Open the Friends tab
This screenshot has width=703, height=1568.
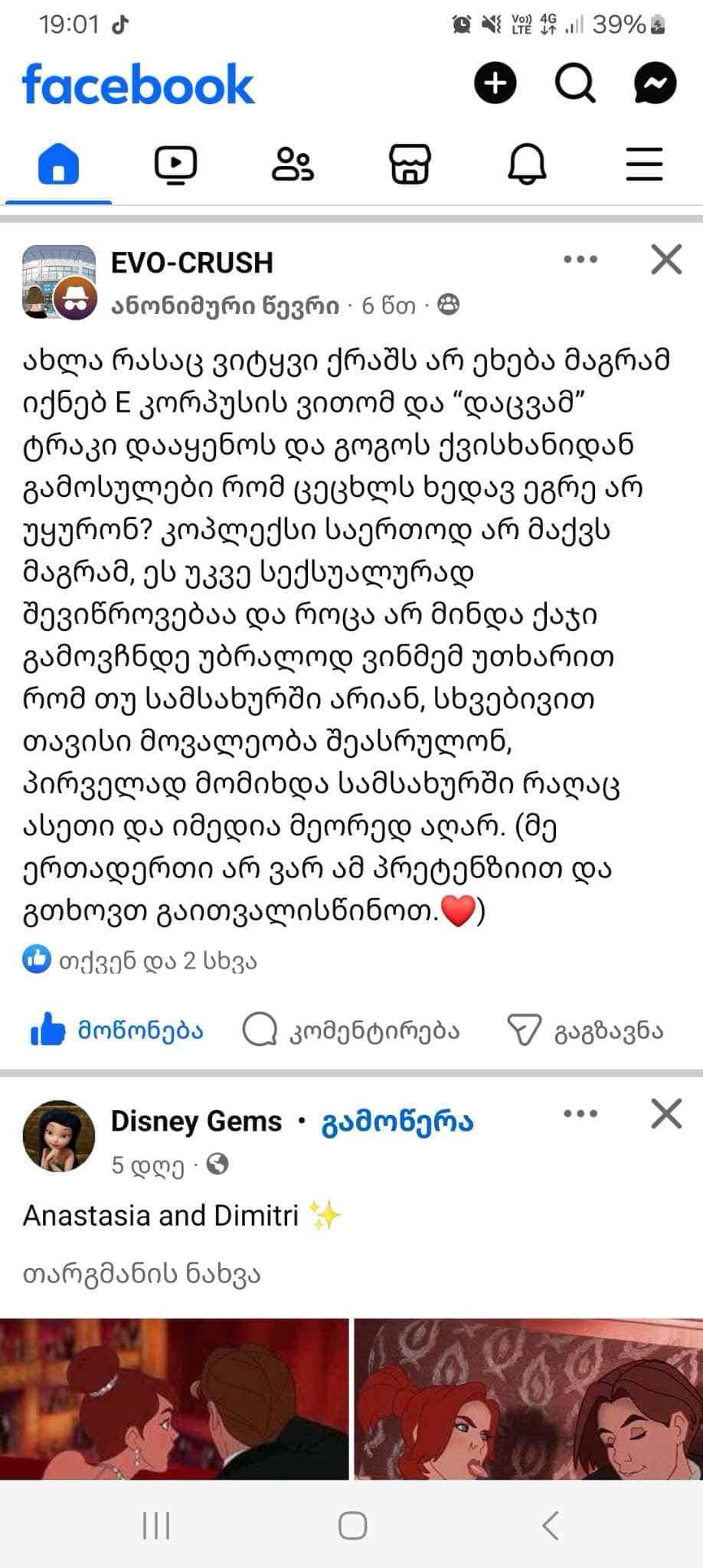pyautogui.click(x=293, y=164)
